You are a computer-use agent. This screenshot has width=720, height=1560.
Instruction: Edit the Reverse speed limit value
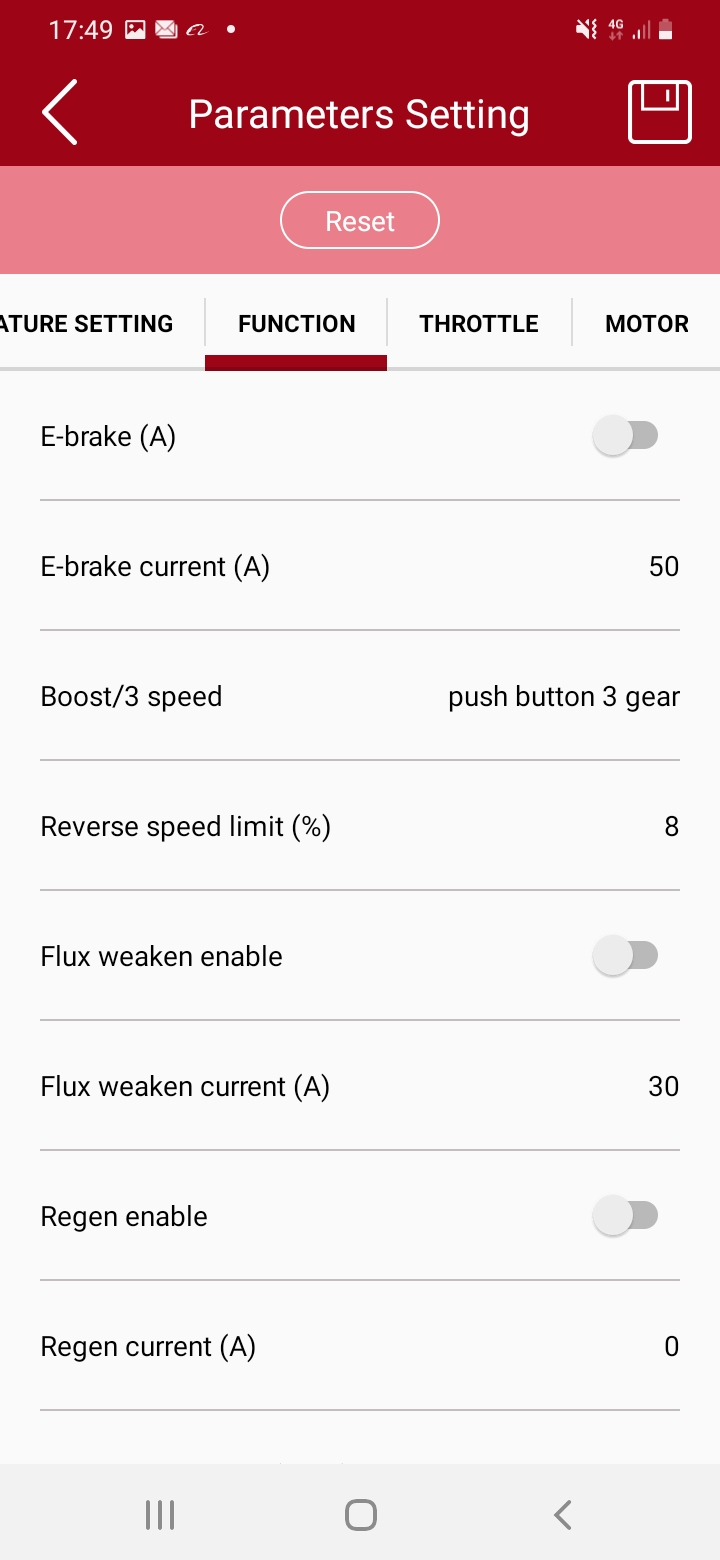coord(671,827)
